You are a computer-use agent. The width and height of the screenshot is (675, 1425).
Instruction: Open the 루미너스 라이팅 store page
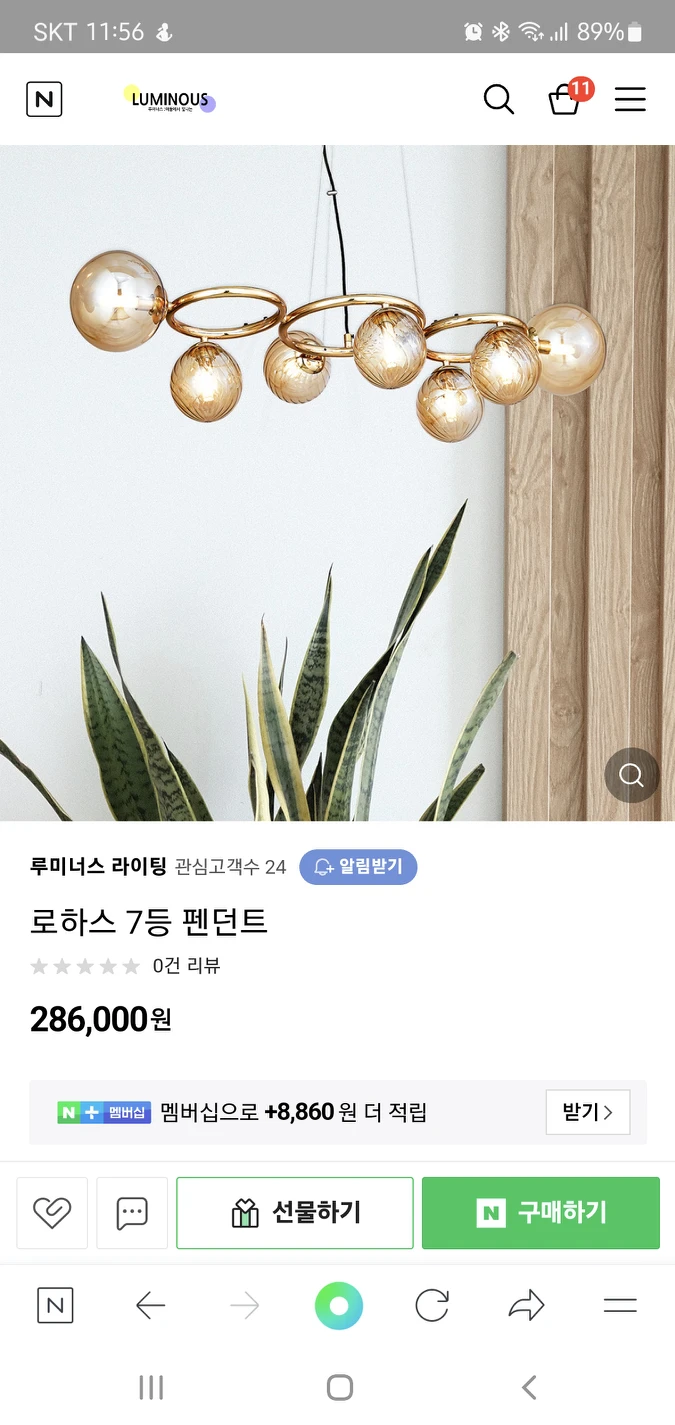tap(98, 866)
